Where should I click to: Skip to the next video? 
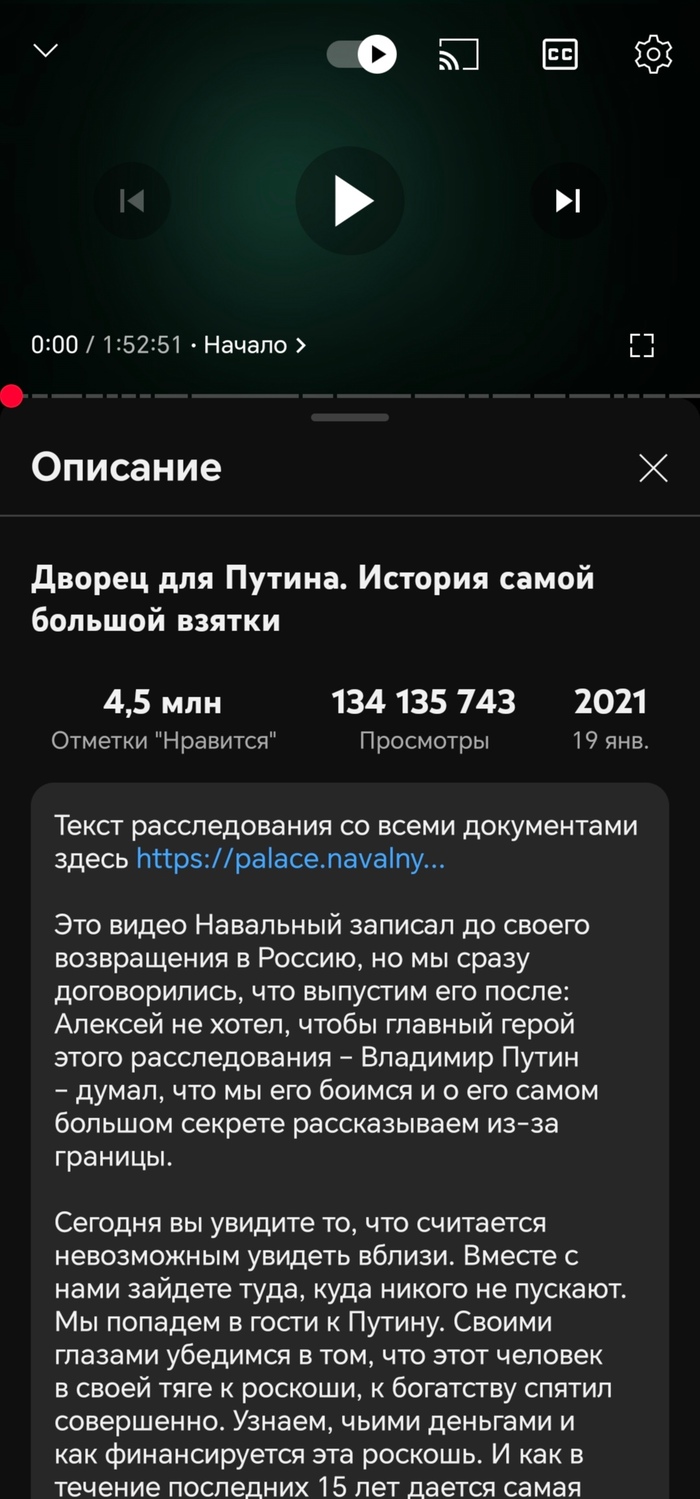pyautogui.click(x=568, y=201)
